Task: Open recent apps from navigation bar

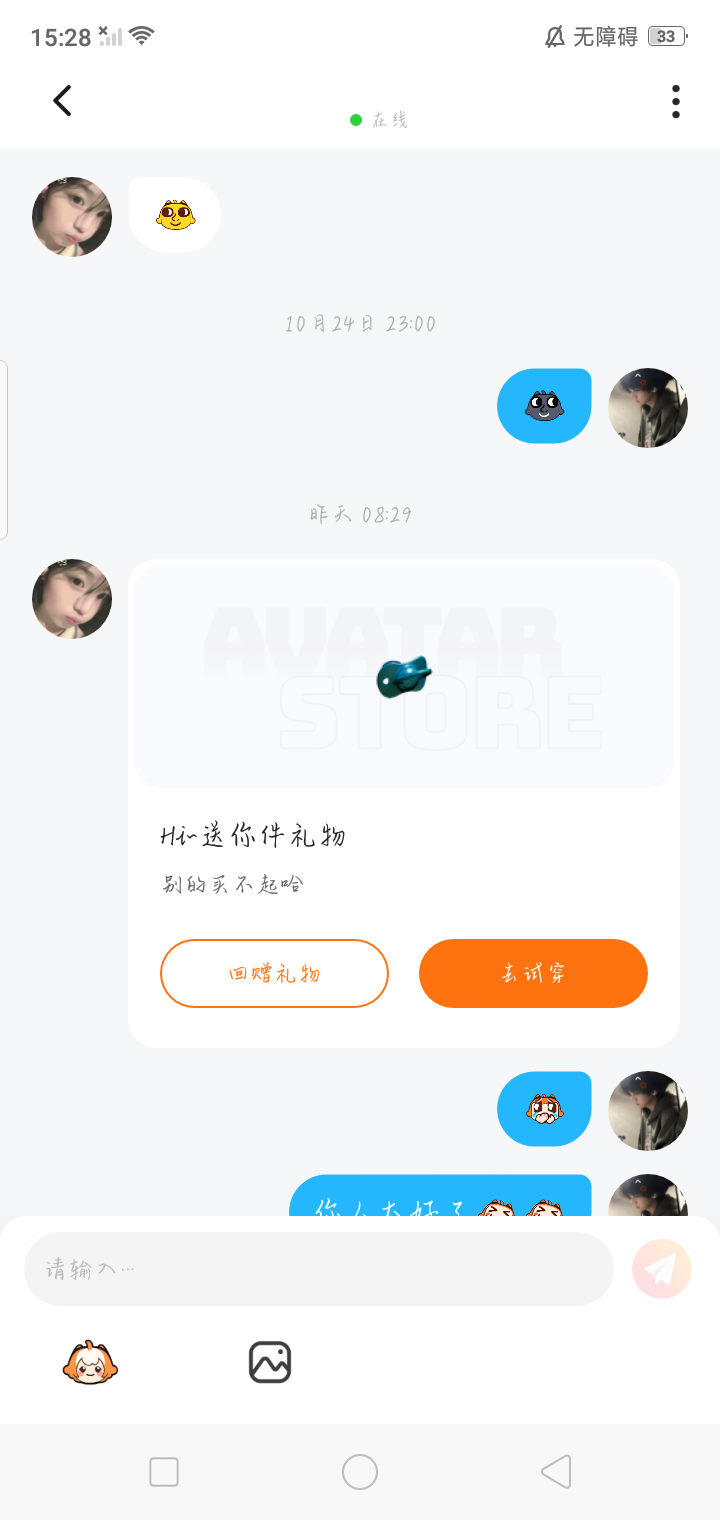Action: coord(164,1472)
